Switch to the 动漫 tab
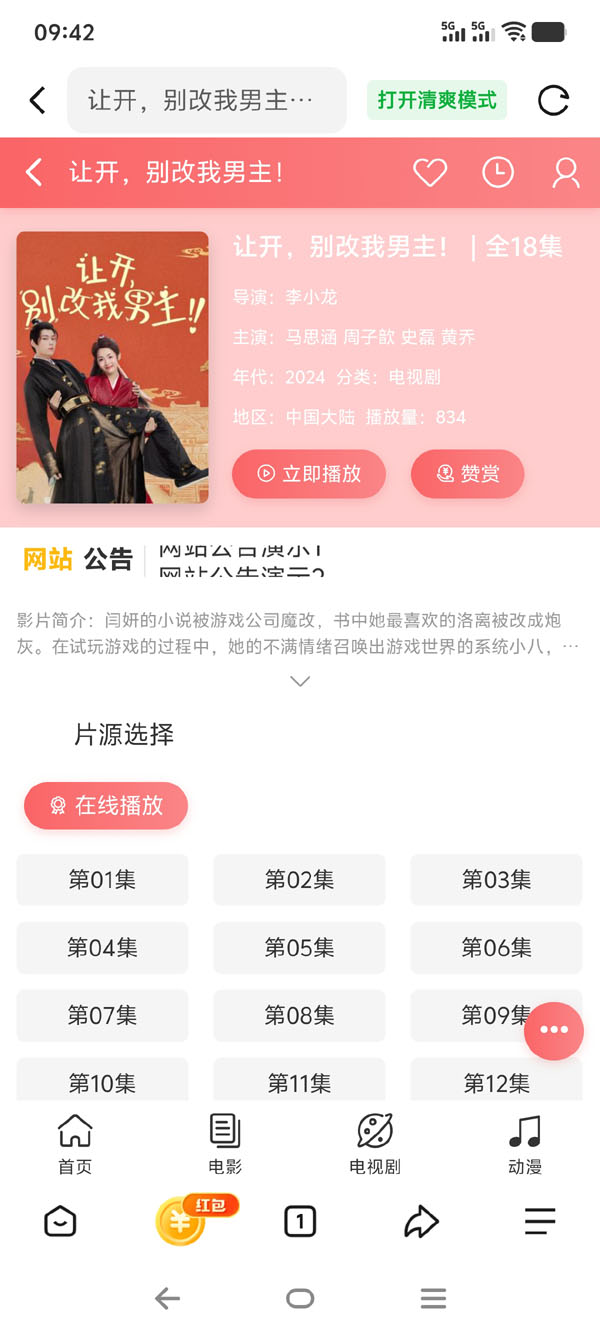 tap(524, 1144)
